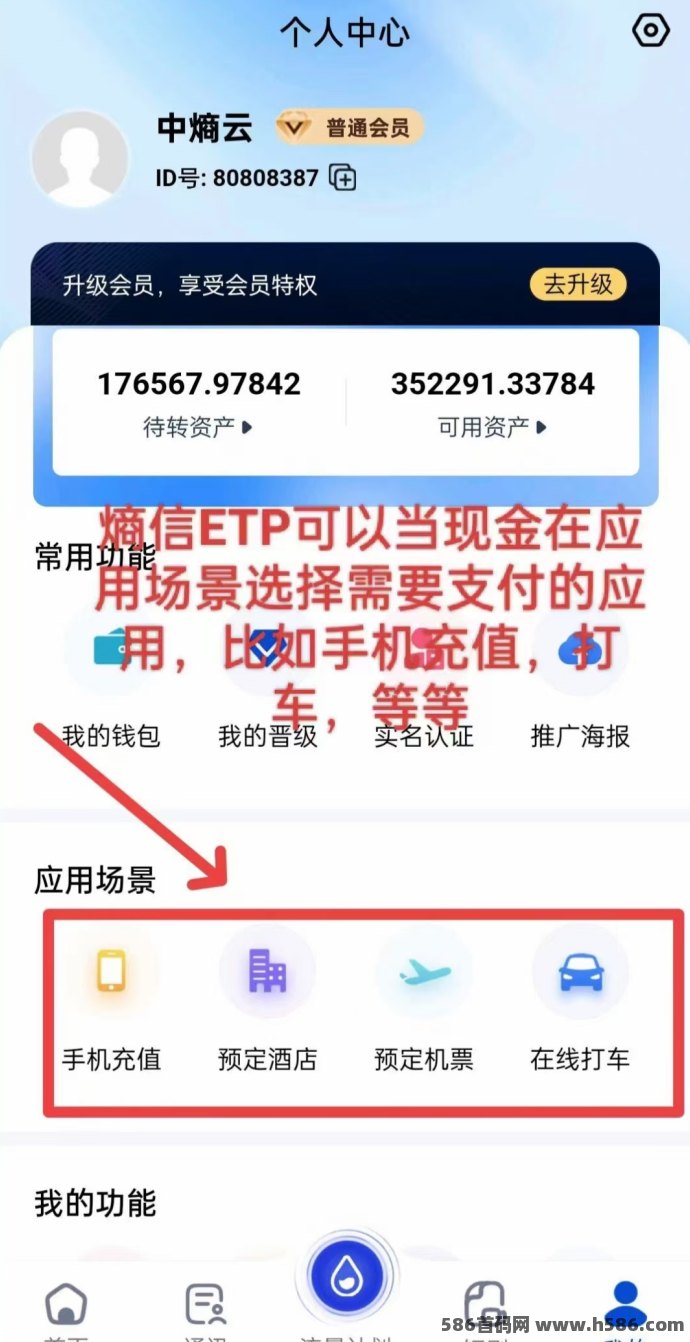Tap the profile avatar picture
The width and height of the screenshot is (690, 1342).
click(80, 159)
